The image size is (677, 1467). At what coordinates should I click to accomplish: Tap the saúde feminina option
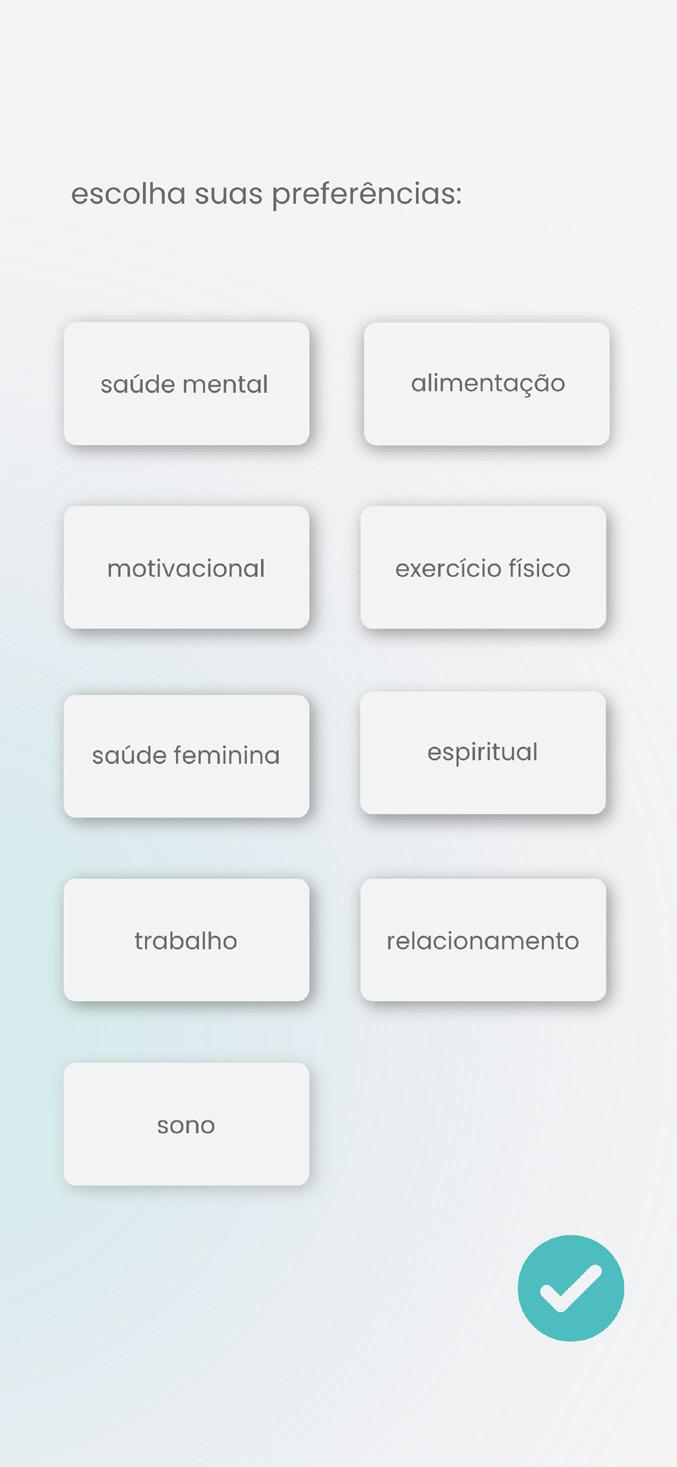(x=186, y=755)
